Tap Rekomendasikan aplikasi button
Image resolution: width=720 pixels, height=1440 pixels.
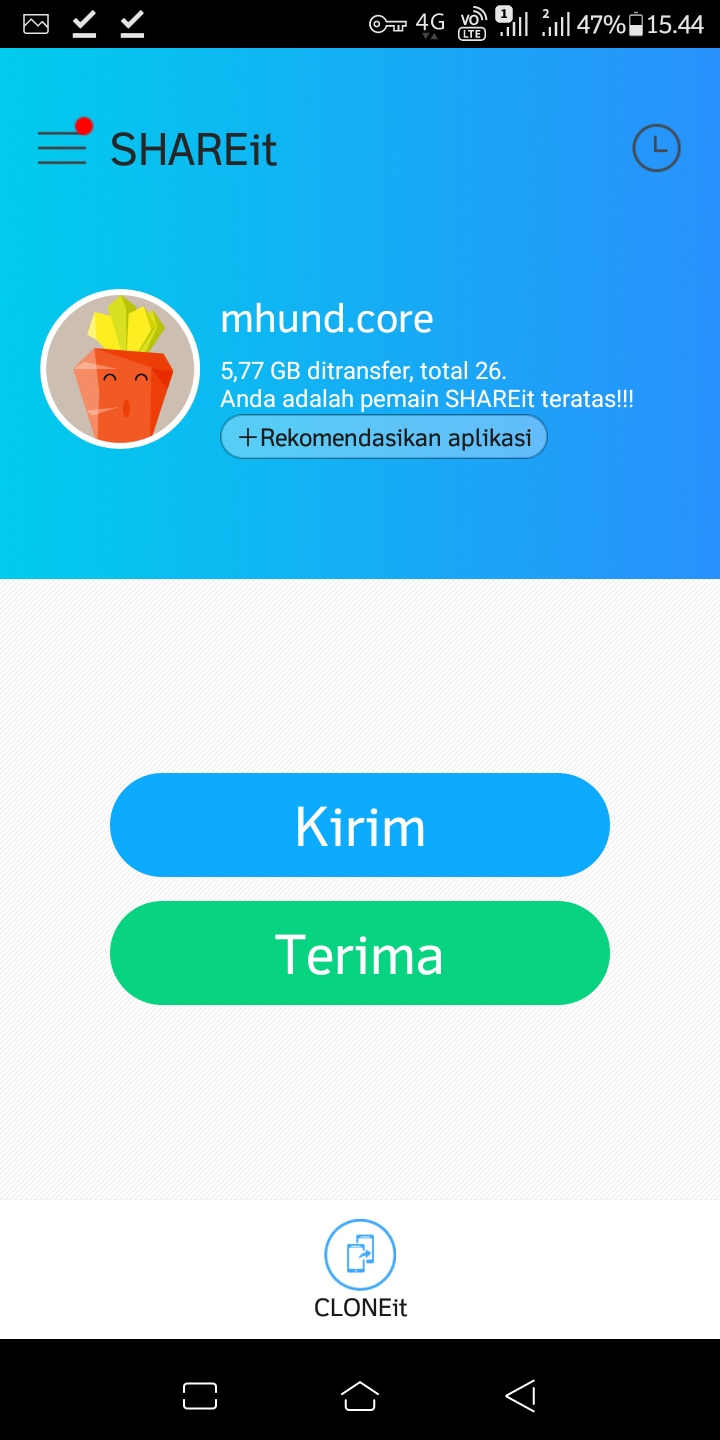point(384,437)
